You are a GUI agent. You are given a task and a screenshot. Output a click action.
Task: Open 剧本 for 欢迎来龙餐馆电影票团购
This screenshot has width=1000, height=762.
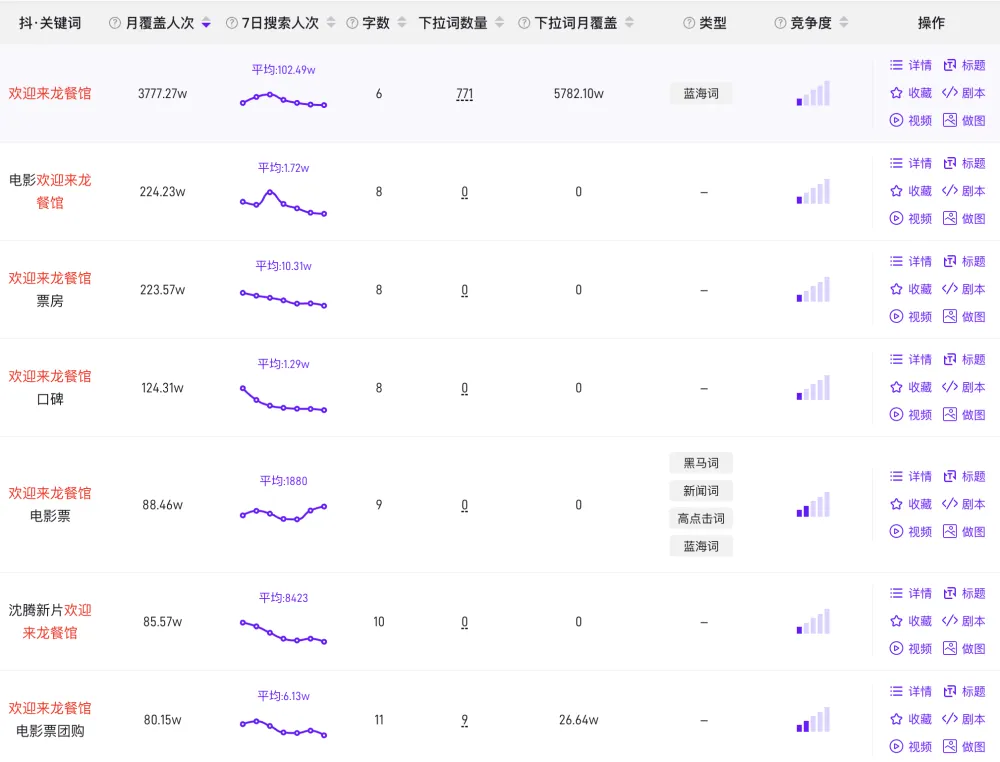964,719
